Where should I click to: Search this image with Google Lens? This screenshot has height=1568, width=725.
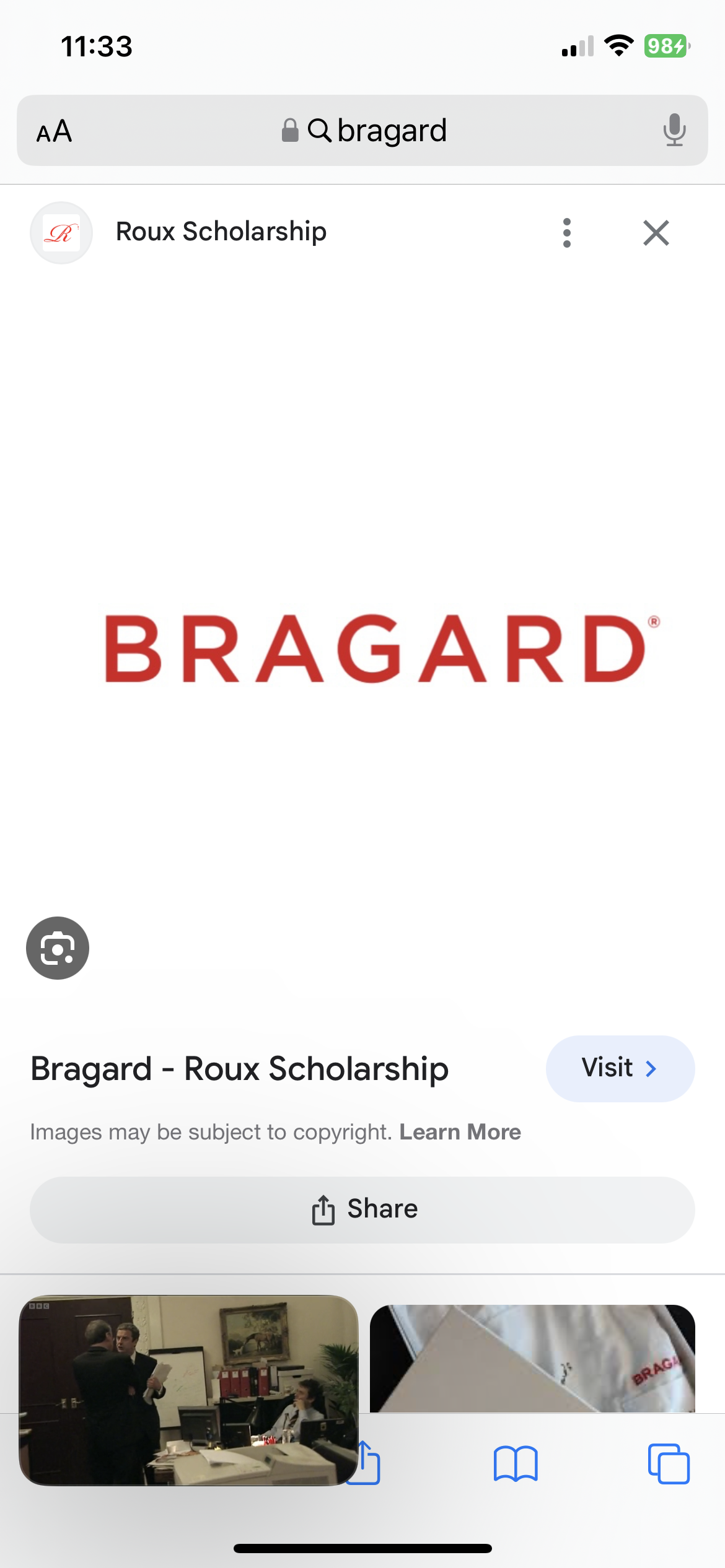pos(58,947)
